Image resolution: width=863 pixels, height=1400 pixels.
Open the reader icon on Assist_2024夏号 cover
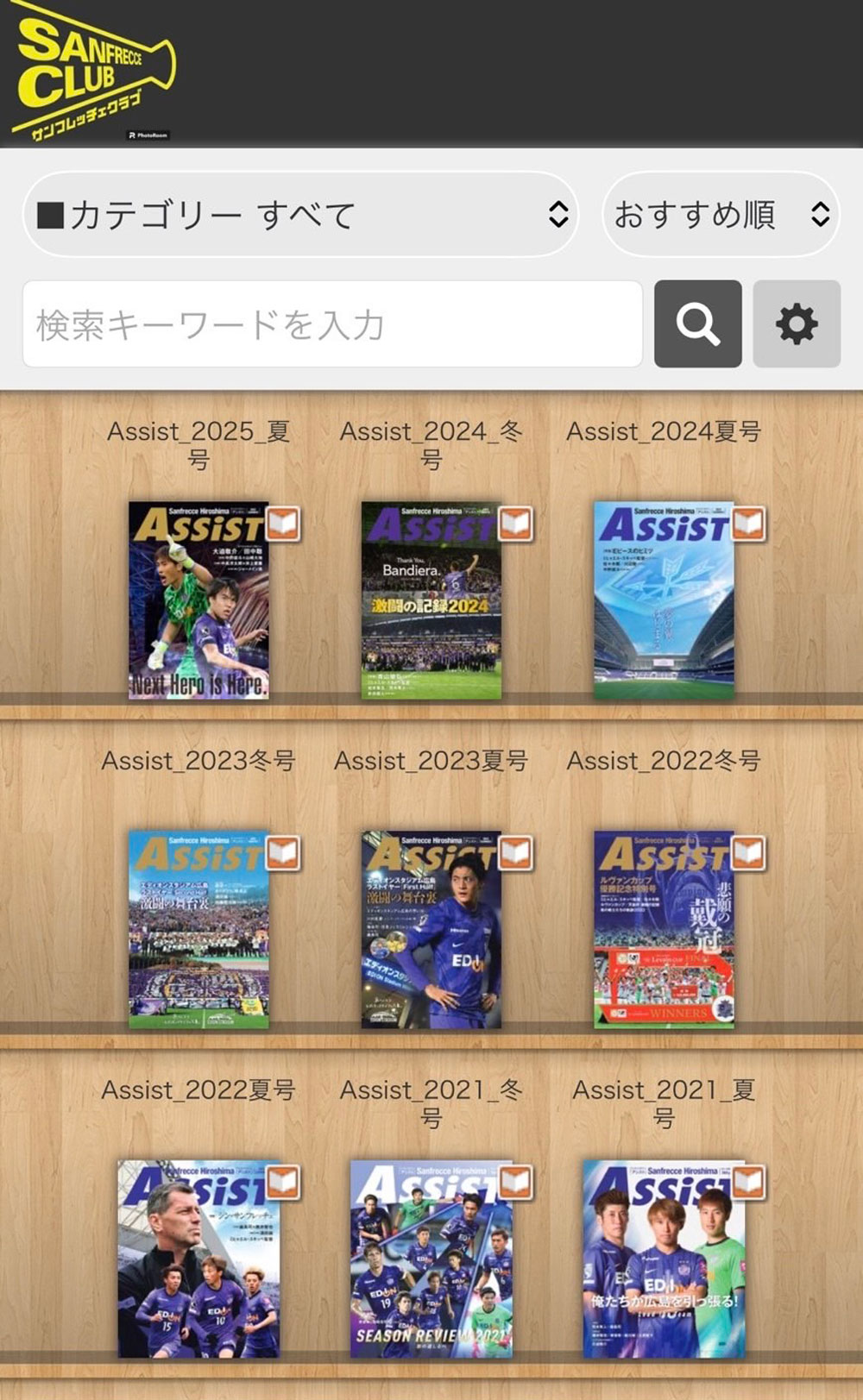(x=747, y=522)
